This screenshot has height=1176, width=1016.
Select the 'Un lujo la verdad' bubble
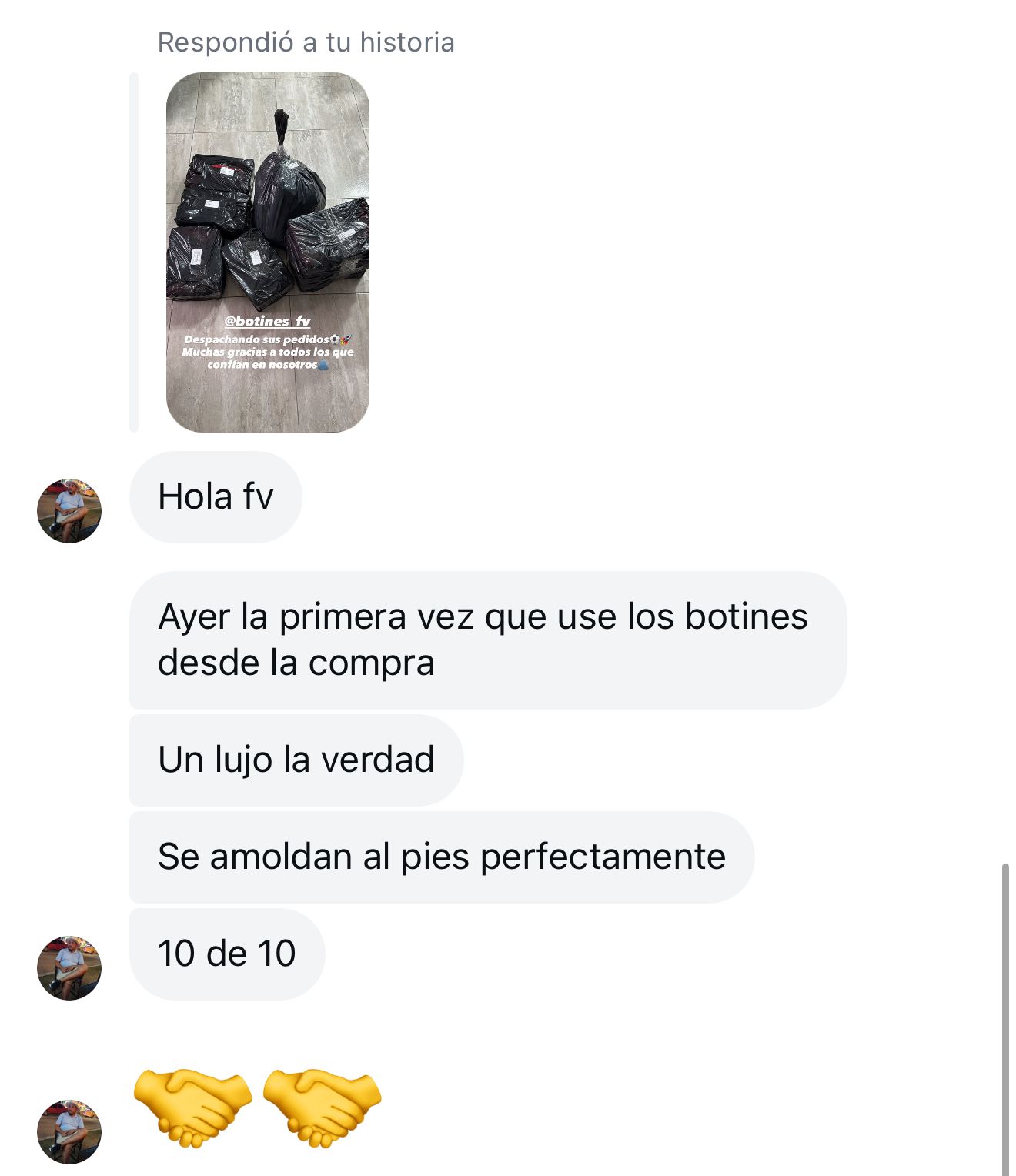pos(296,758)
